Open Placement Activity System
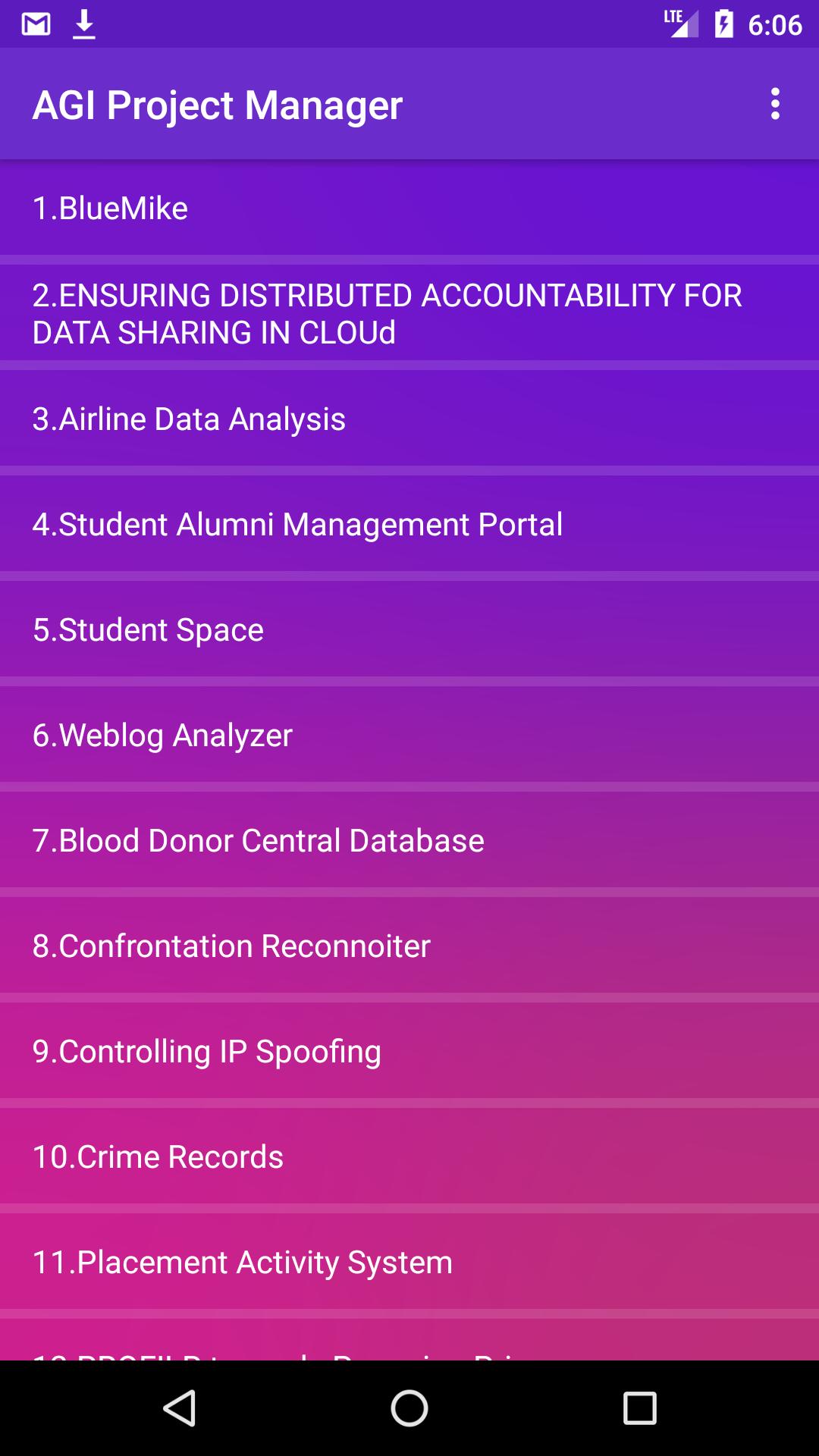The image size is (819, 1456). click(409, 1262)
